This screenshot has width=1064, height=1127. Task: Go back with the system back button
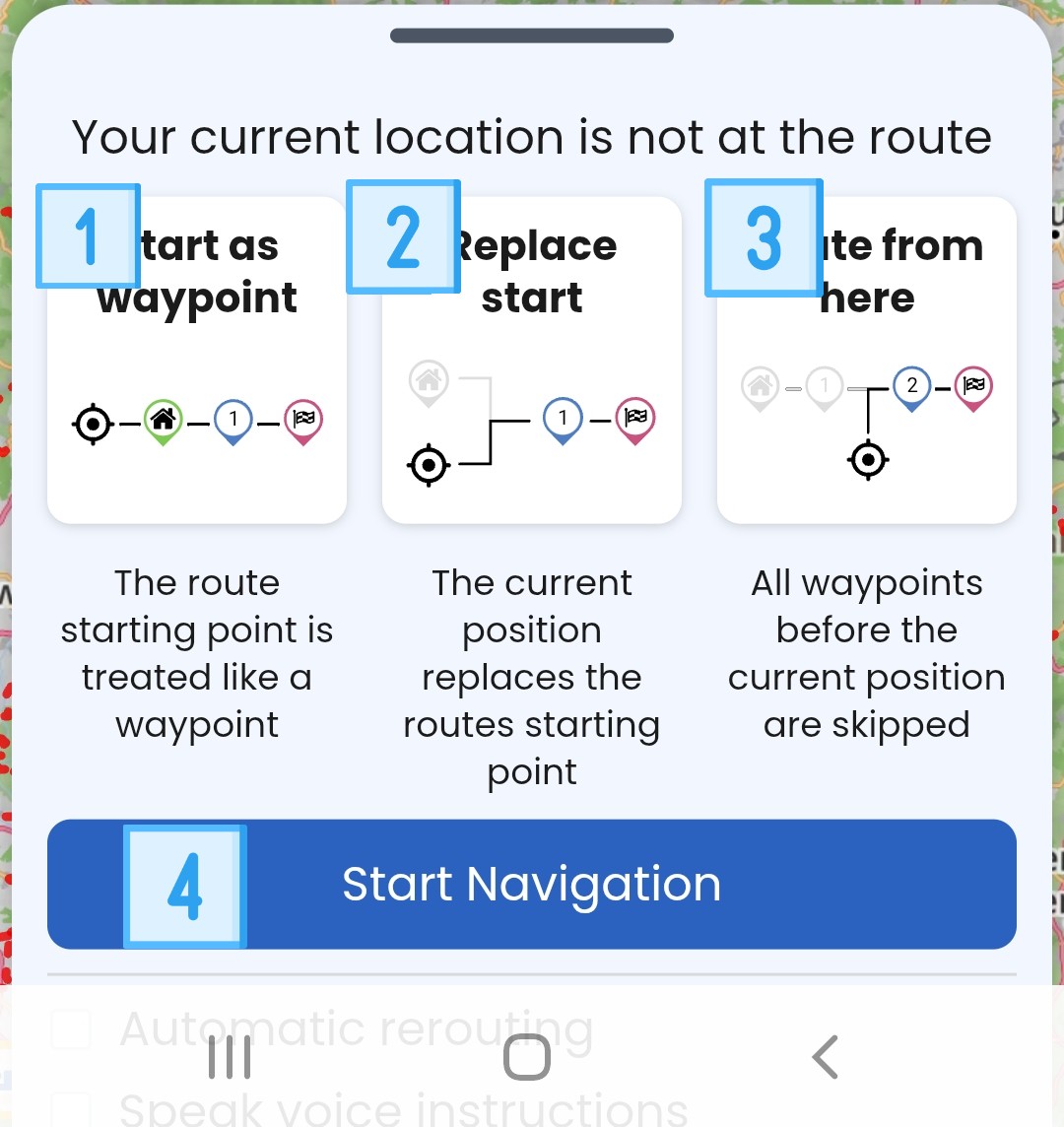[826, 1057]
